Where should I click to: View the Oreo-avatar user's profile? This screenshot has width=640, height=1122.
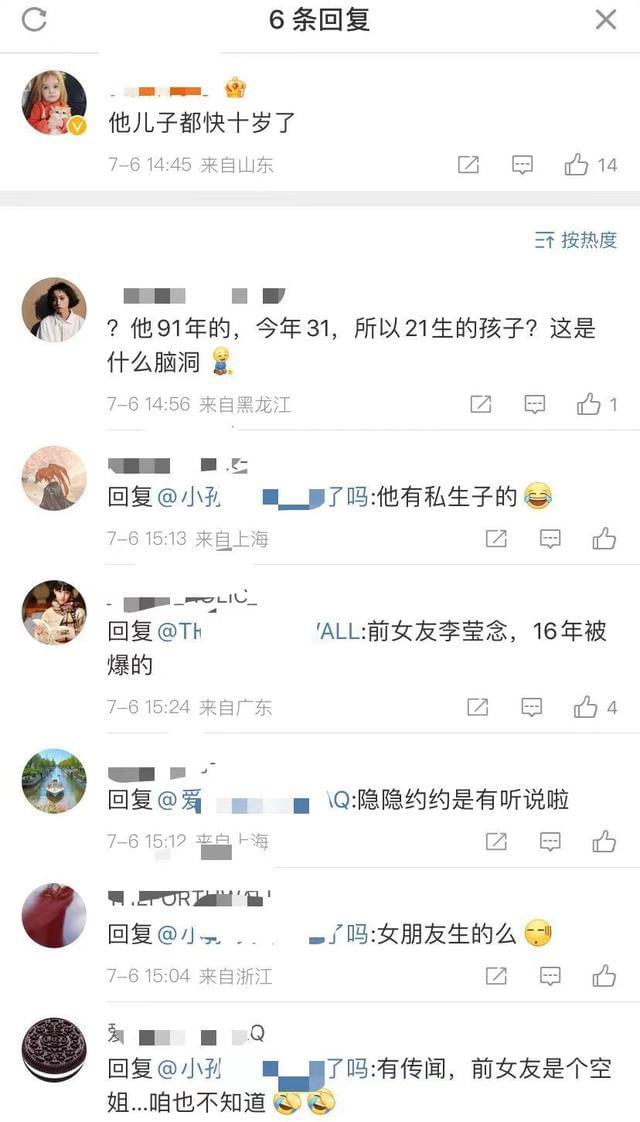pos(54,1050)
